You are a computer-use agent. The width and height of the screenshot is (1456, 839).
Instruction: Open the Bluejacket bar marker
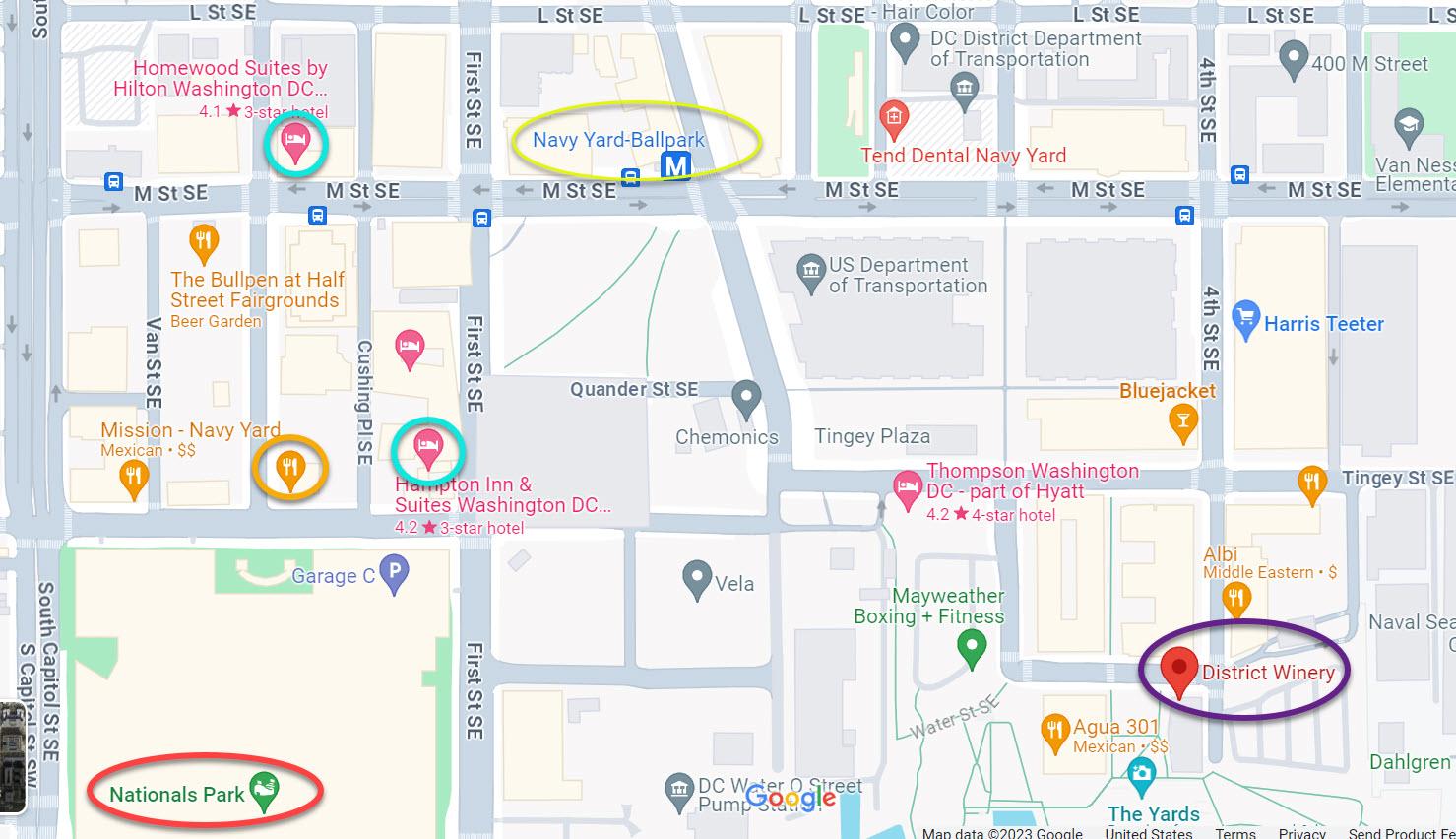coord(1182,423)
